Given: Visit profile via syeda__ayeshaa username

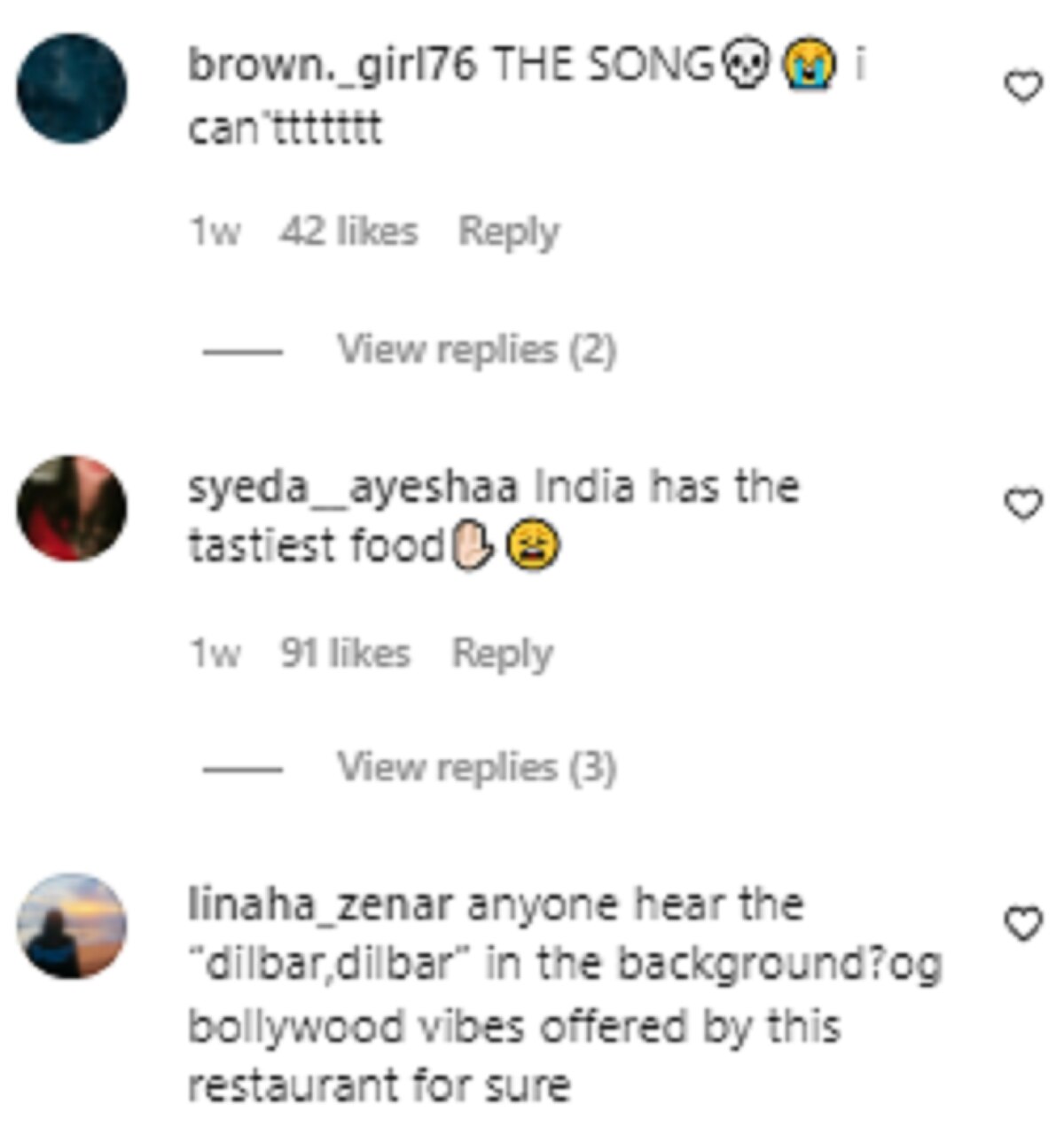Looking at the screenshot, I should point(352,488).
